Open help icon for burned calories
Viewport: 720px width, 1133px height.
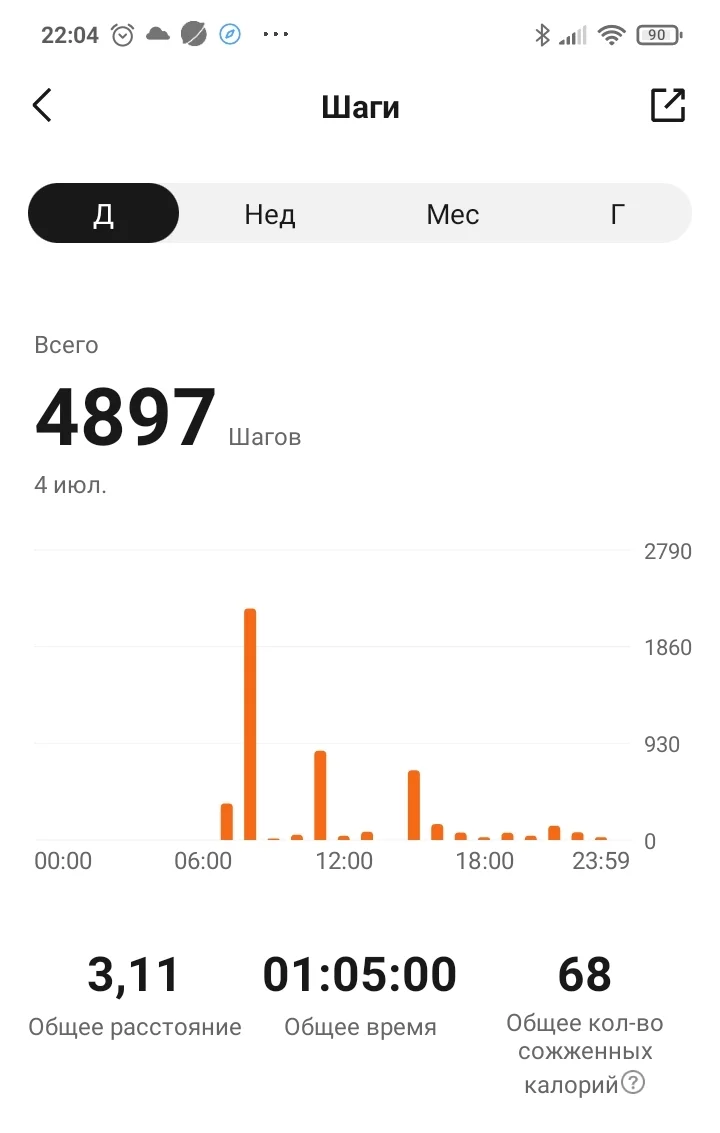tap(633, 1083)
